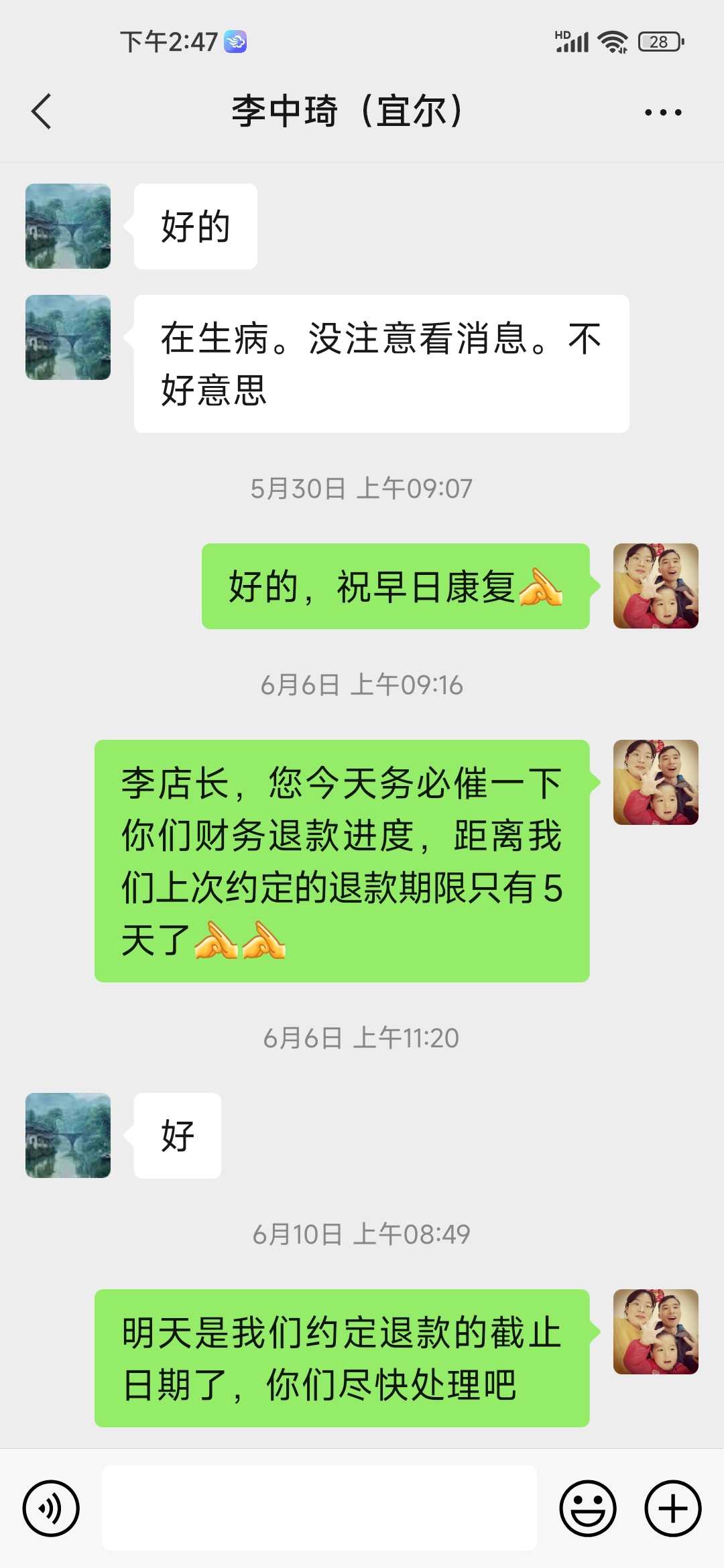Open the plus attachments menu
This screenshot has width=724, height=1568.
672,1508
